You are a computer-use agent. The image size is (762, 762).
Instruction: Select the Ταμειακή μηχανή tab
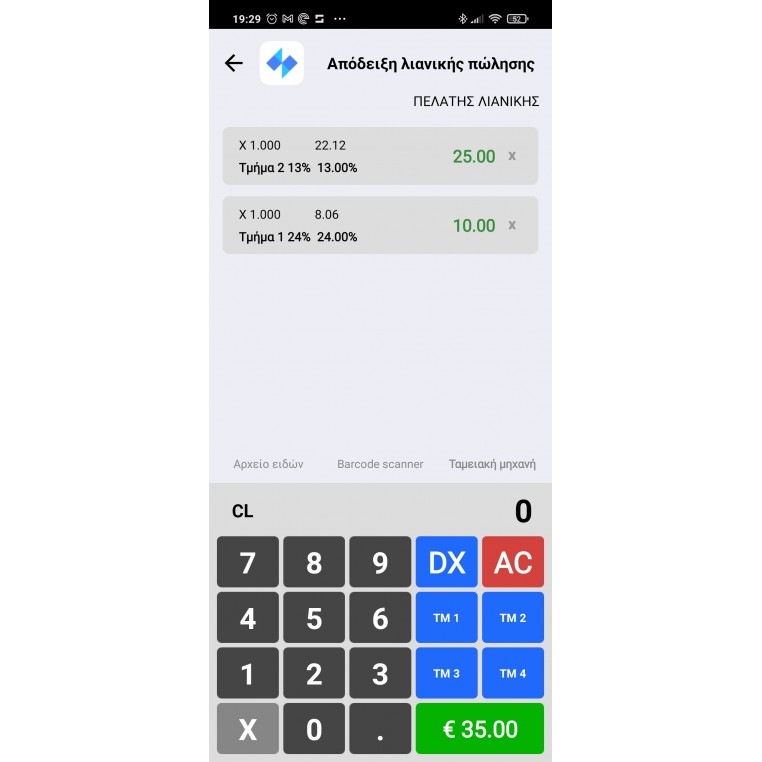492,464
